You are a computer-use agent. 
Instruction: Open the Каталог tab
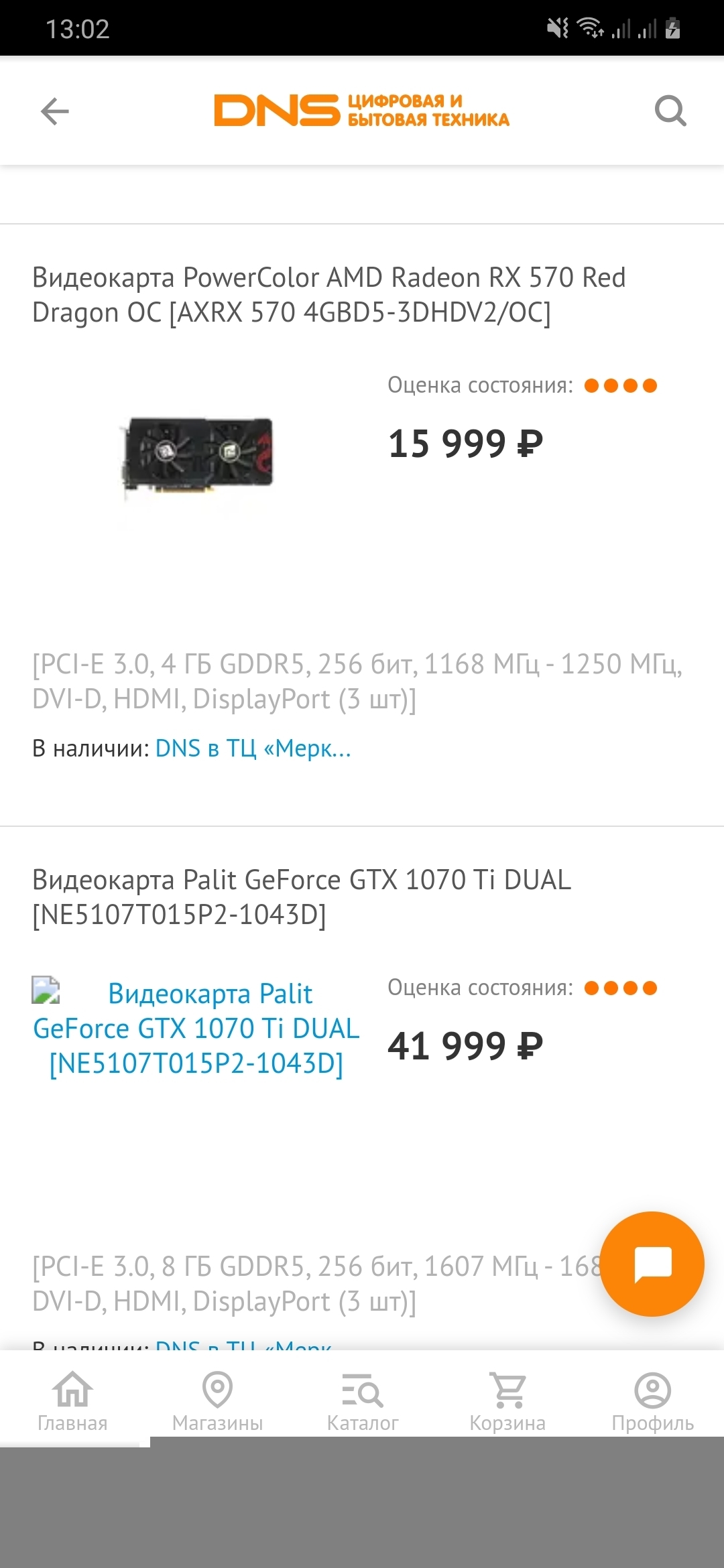tap(362, 1400)
